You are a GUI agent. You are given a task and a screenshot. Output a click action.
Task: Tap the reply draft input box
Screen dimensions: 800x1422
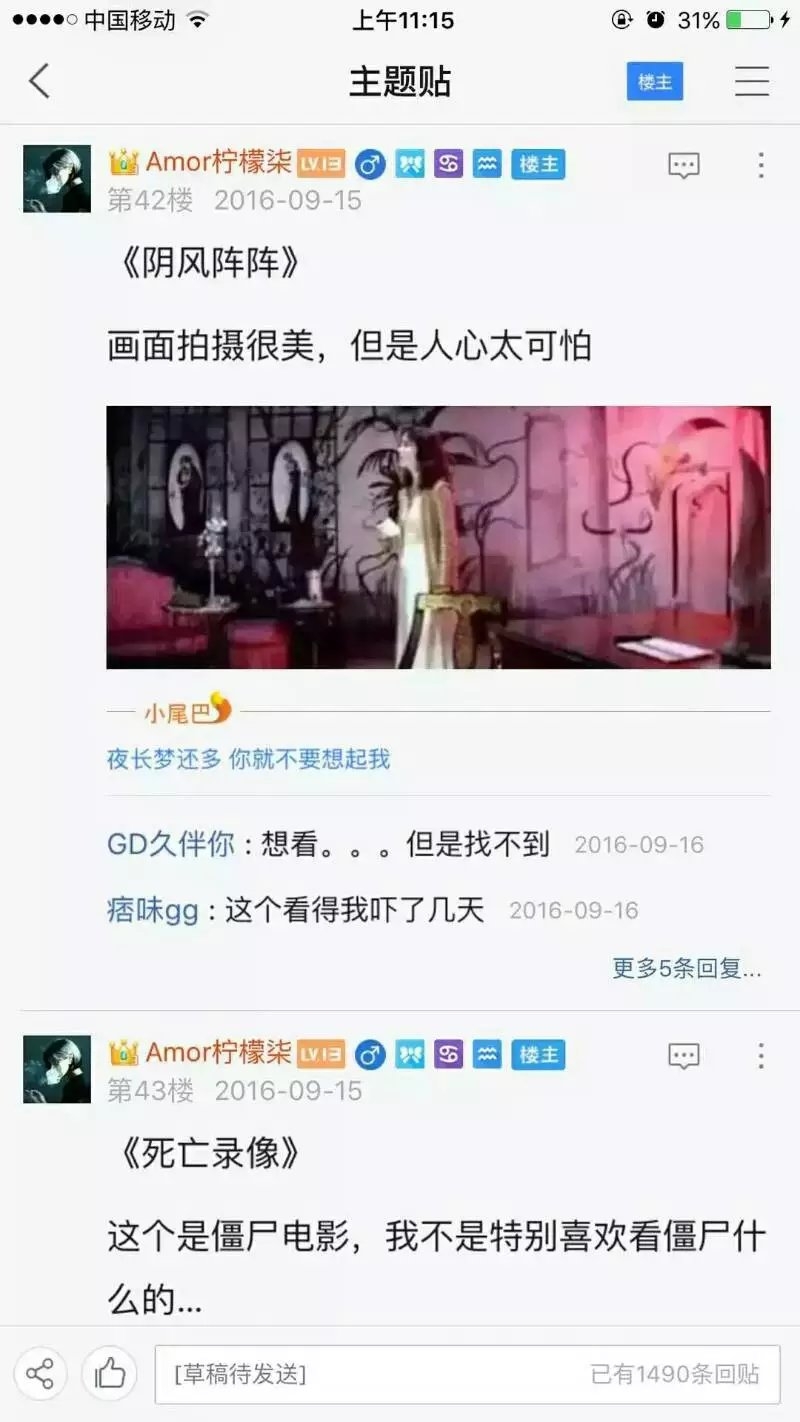[x=467, y=1374]
